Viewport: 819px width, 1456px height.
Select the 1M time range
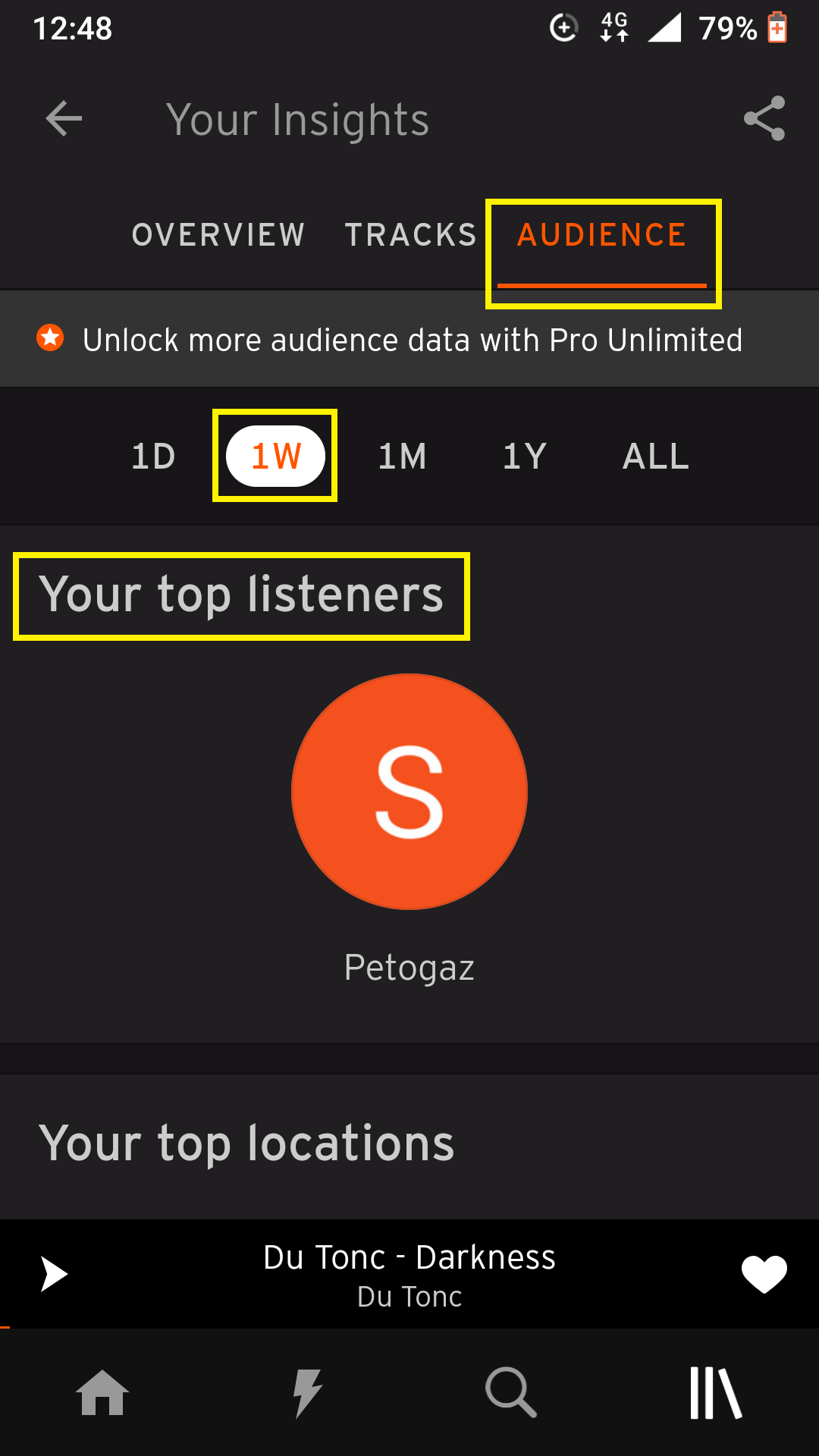click(x=402, y=457)
